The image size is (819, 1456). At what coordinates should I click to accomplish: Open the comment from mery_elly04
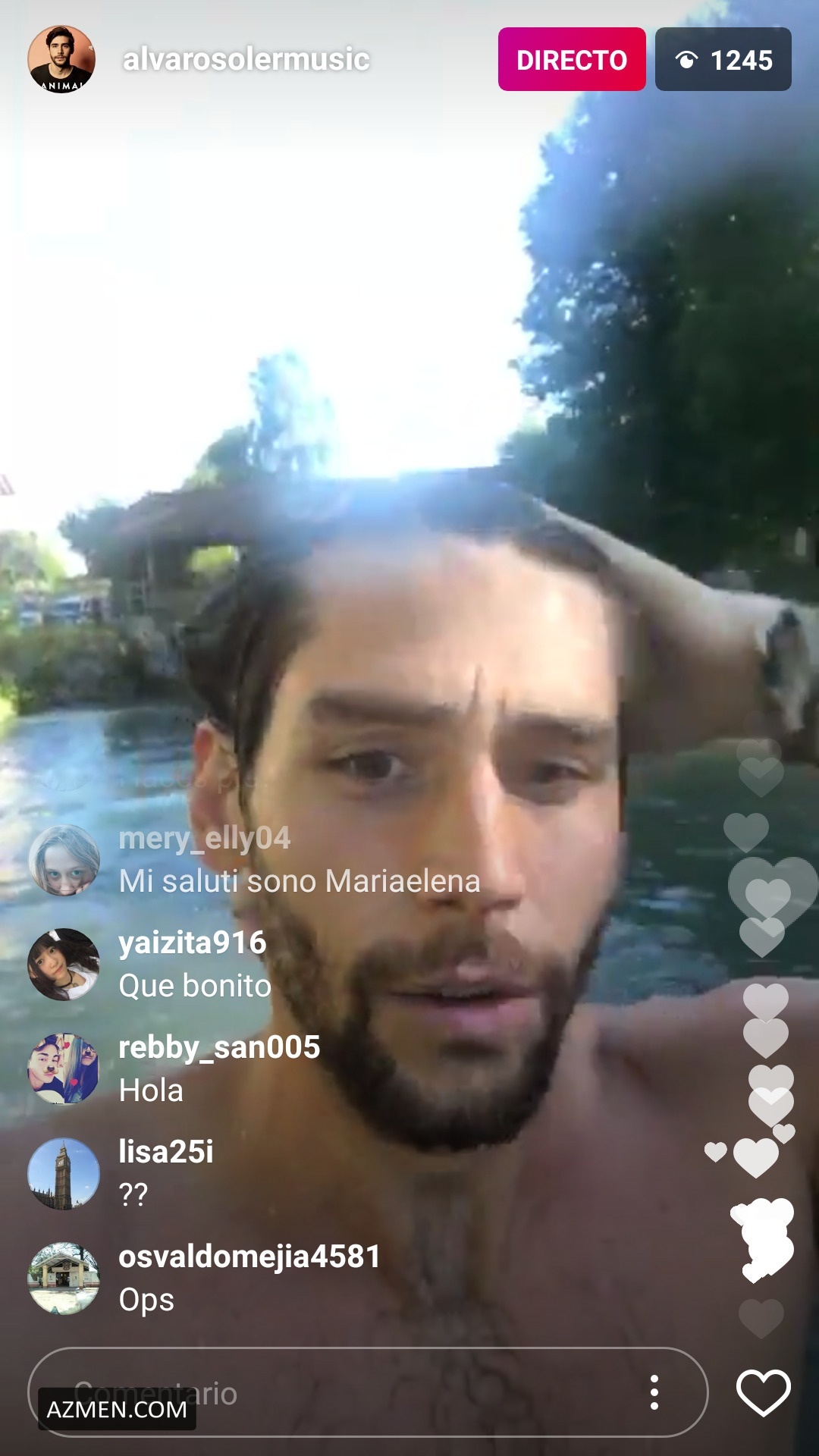click(x=299, y=860)
